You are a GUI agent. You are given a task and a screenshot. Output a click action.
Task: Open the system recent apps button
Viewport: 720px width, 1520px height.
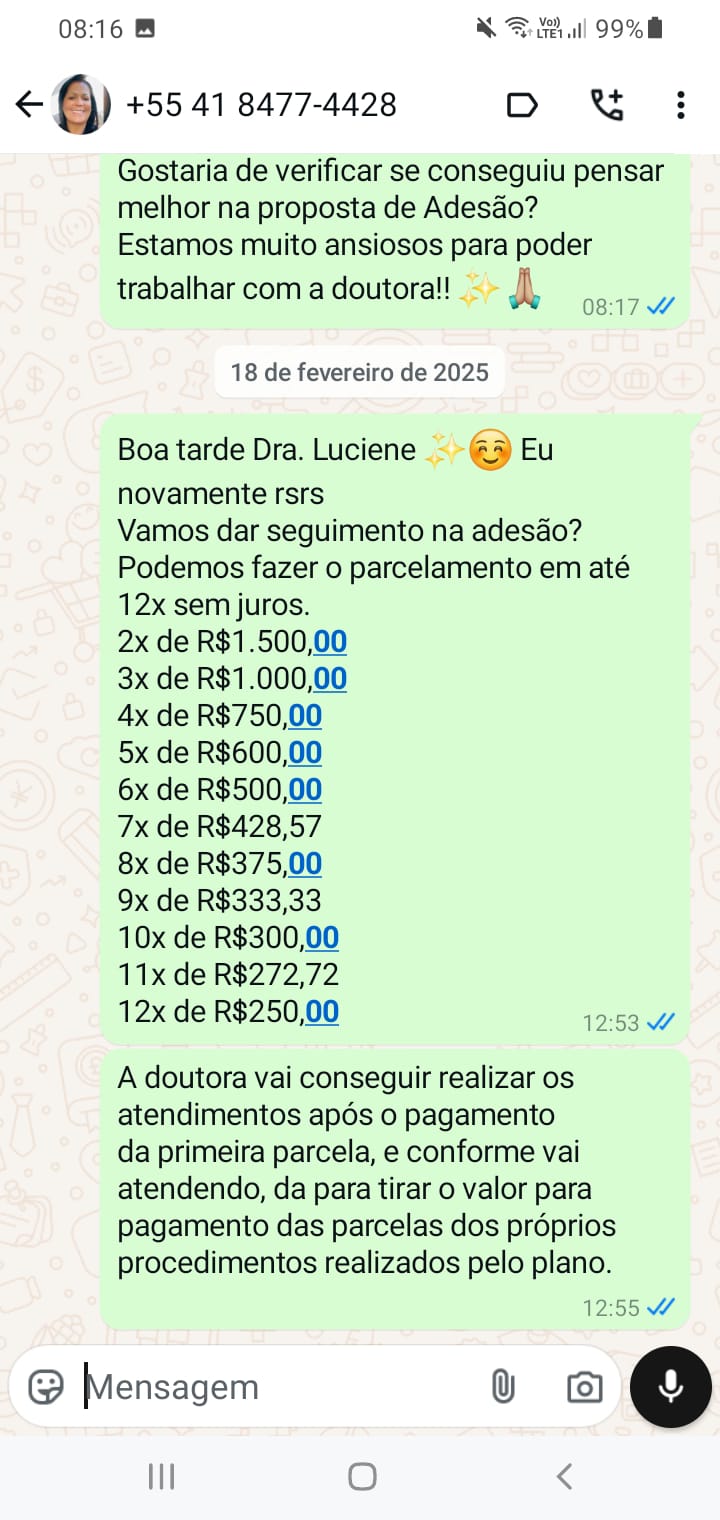pyautogui.click(x=161, y=1476)
